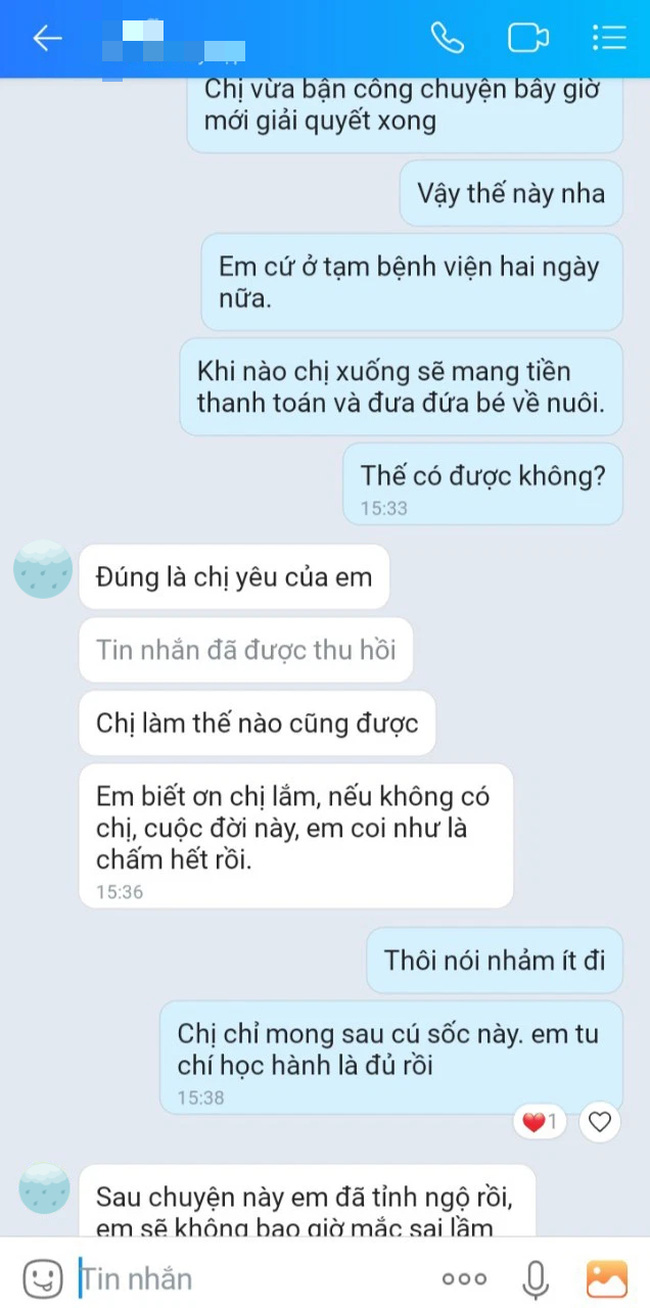This screenshot has width=650, height=1308.
Task: Go back to the chat list
Action: tap(46, 38)
